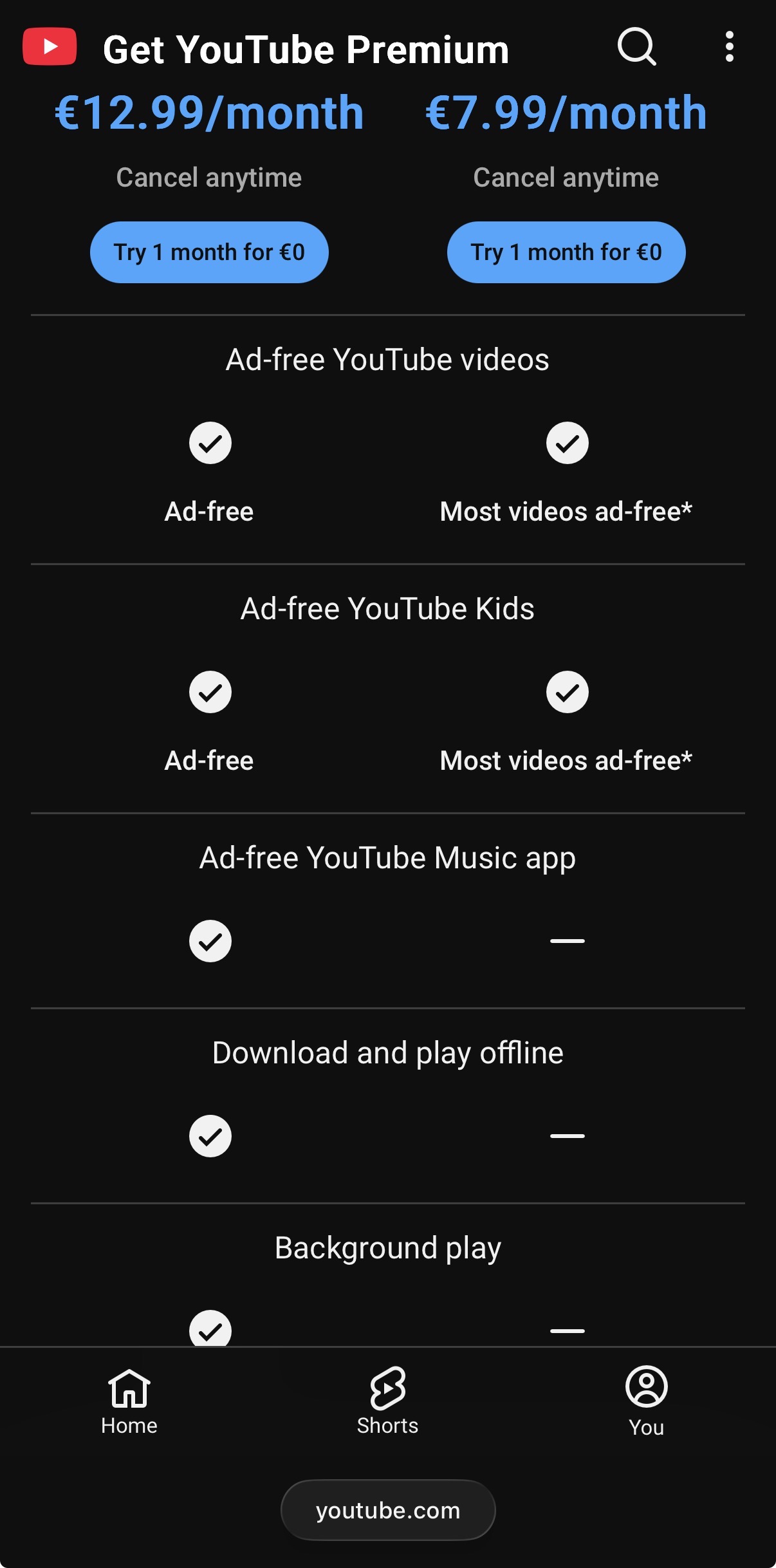Tap the youtube.com address pill

pos(388,1510)
